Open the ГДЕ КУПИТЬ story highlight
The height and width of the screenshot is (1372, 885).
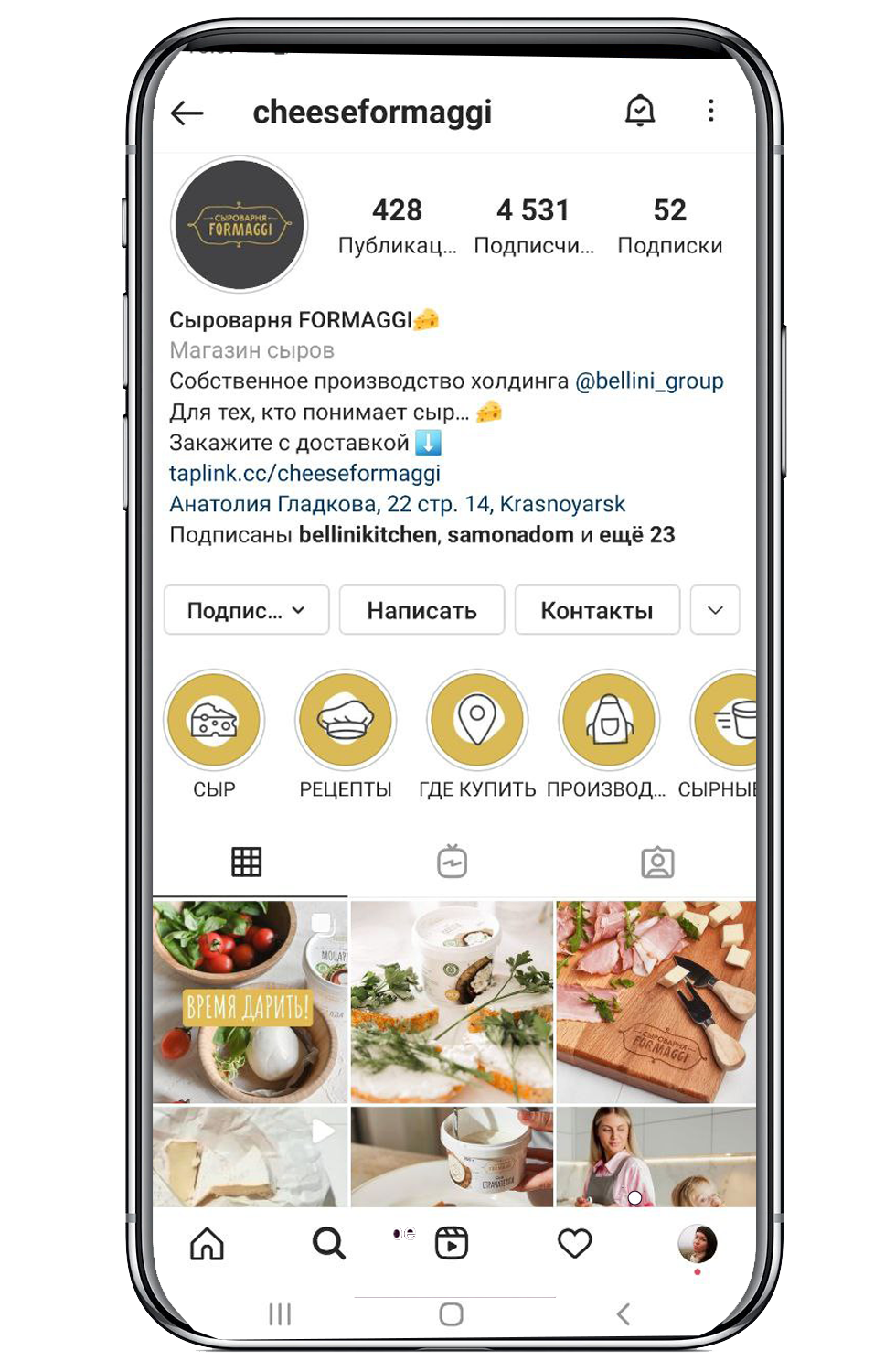point(477,721)
